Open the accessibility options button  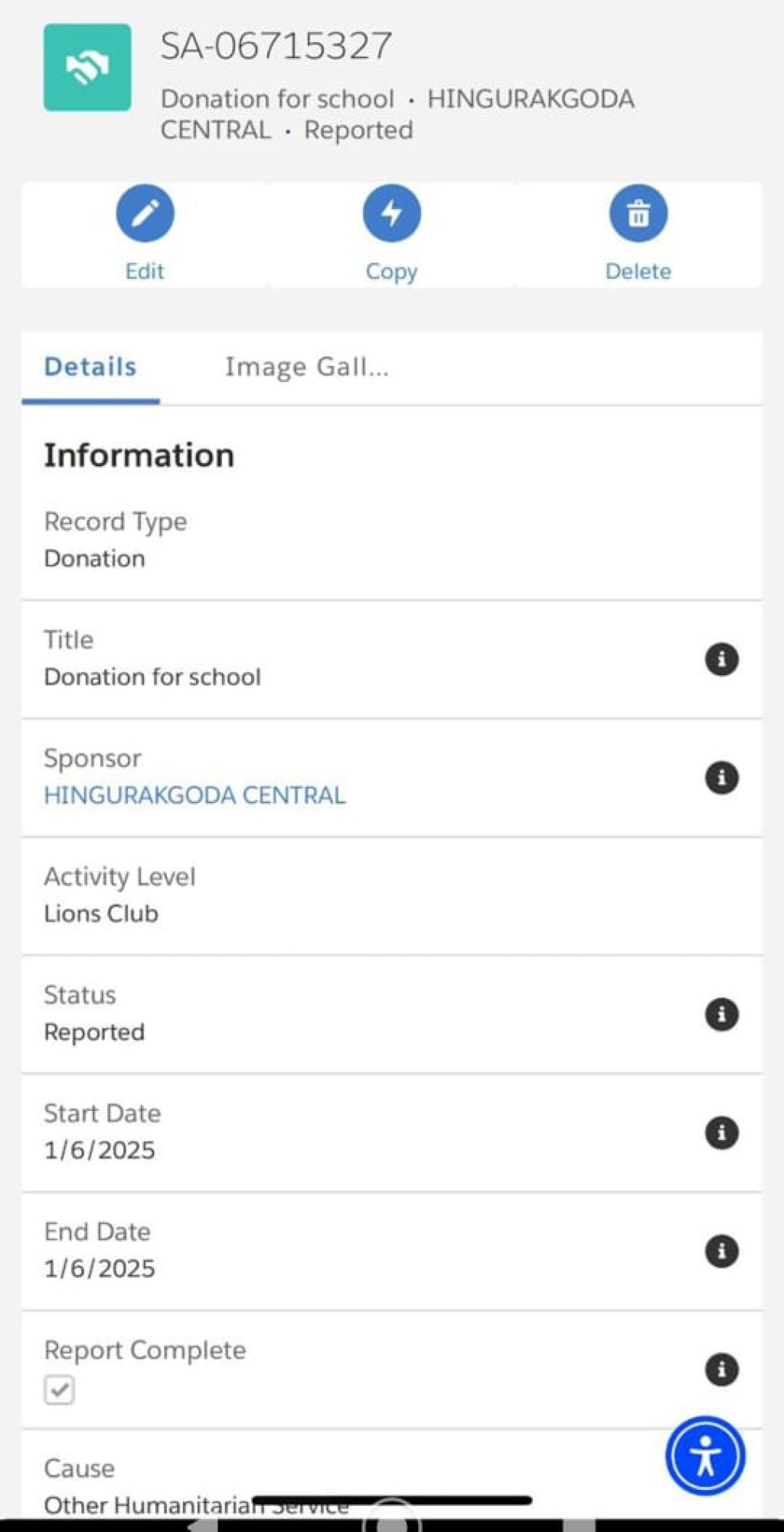point(705,1455)
